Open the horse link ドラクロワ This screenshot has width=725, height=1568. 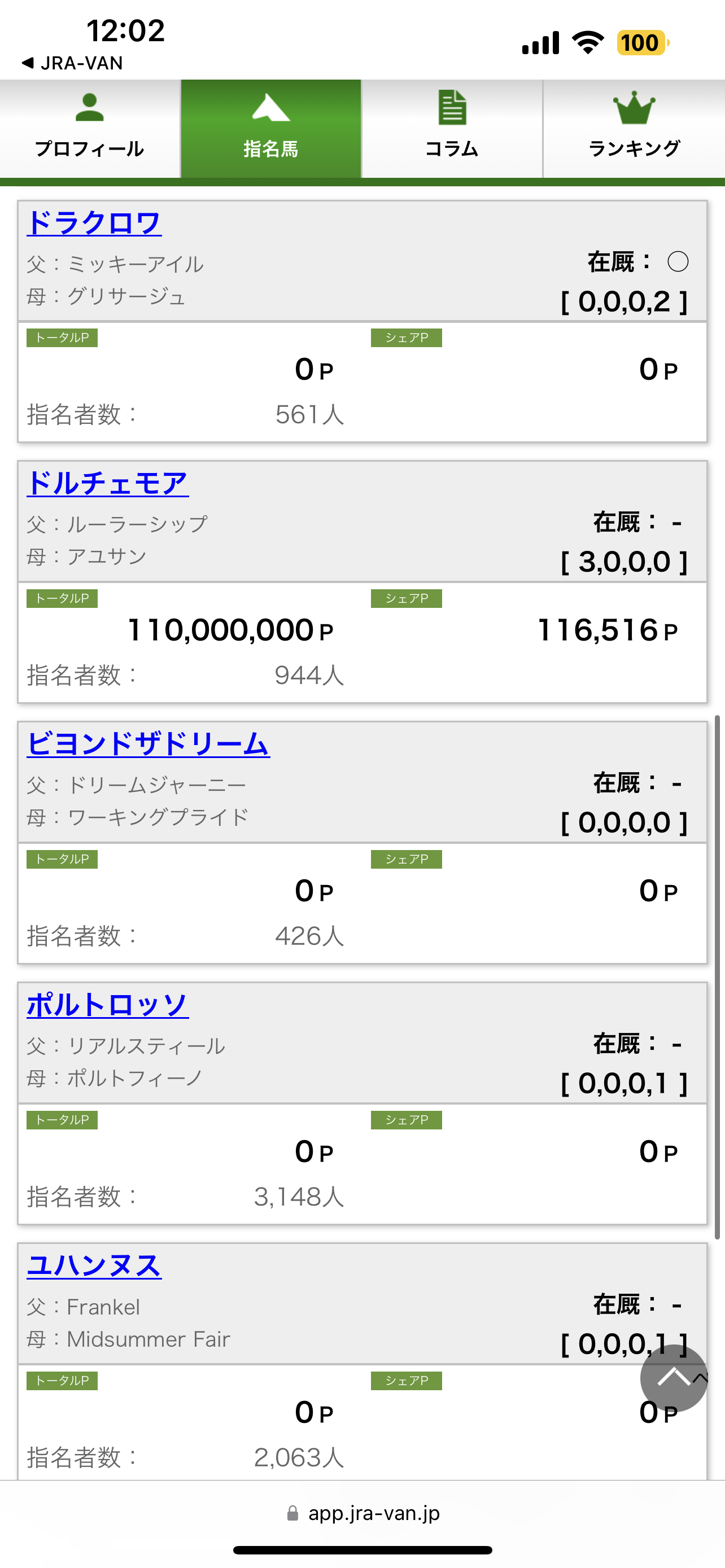(x=94, y=223)
